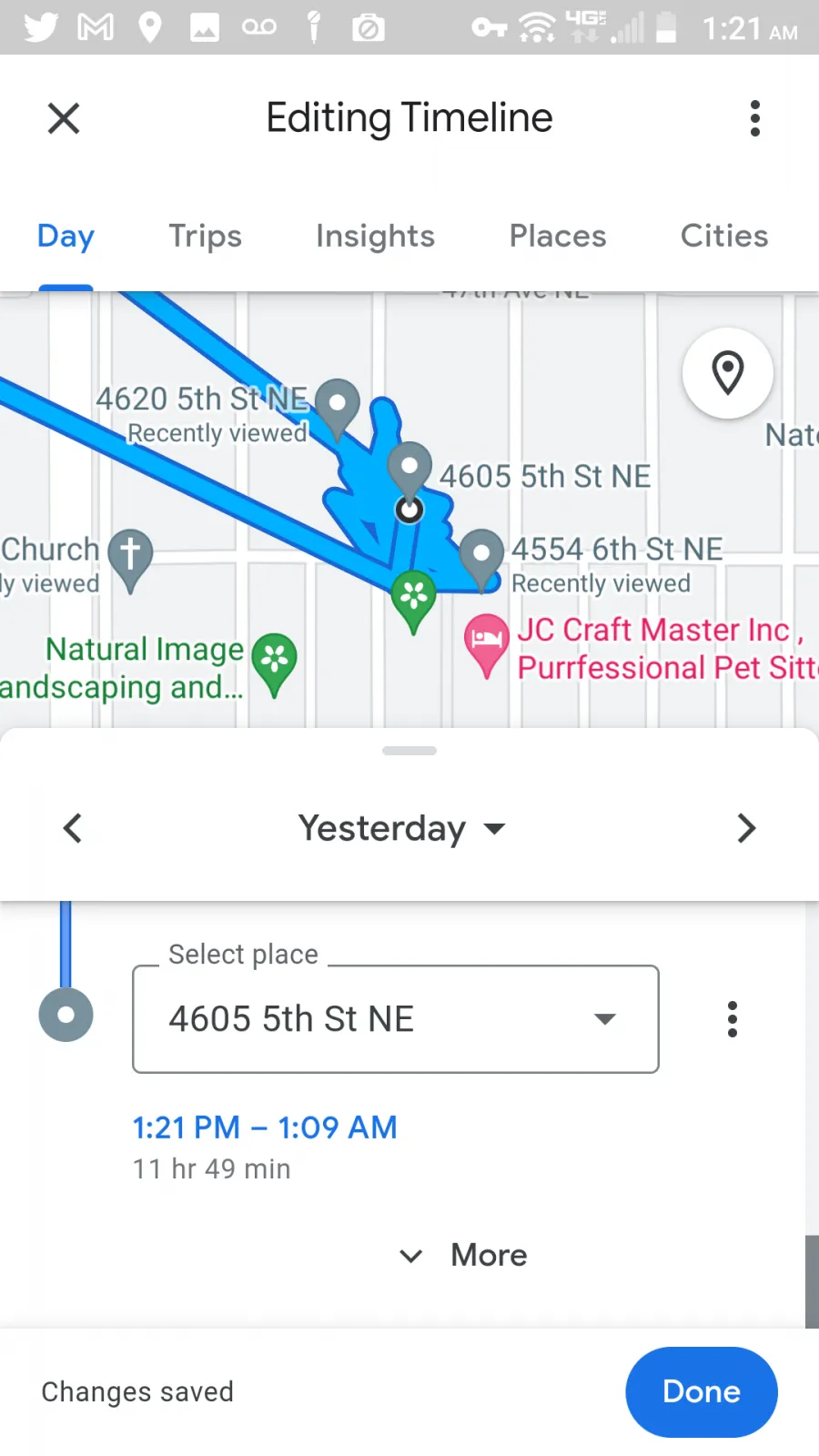This screenshot has width=819, height=1456.
Task: Open options menu for 4605 5th St NE
Action: 733,1019
